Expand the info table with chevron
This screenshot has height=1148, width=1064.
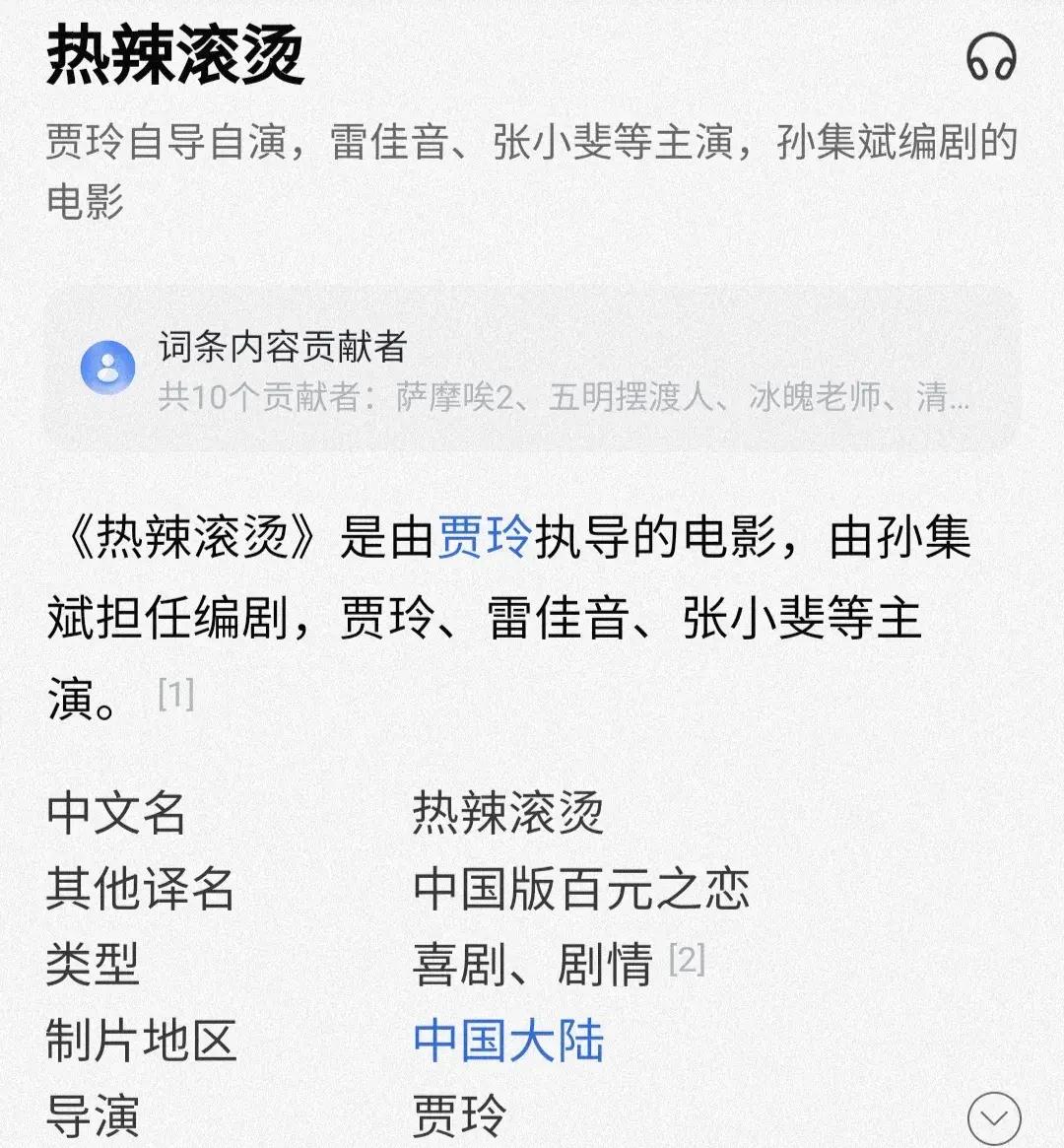pyautogui.click(x=993, y=1117)
